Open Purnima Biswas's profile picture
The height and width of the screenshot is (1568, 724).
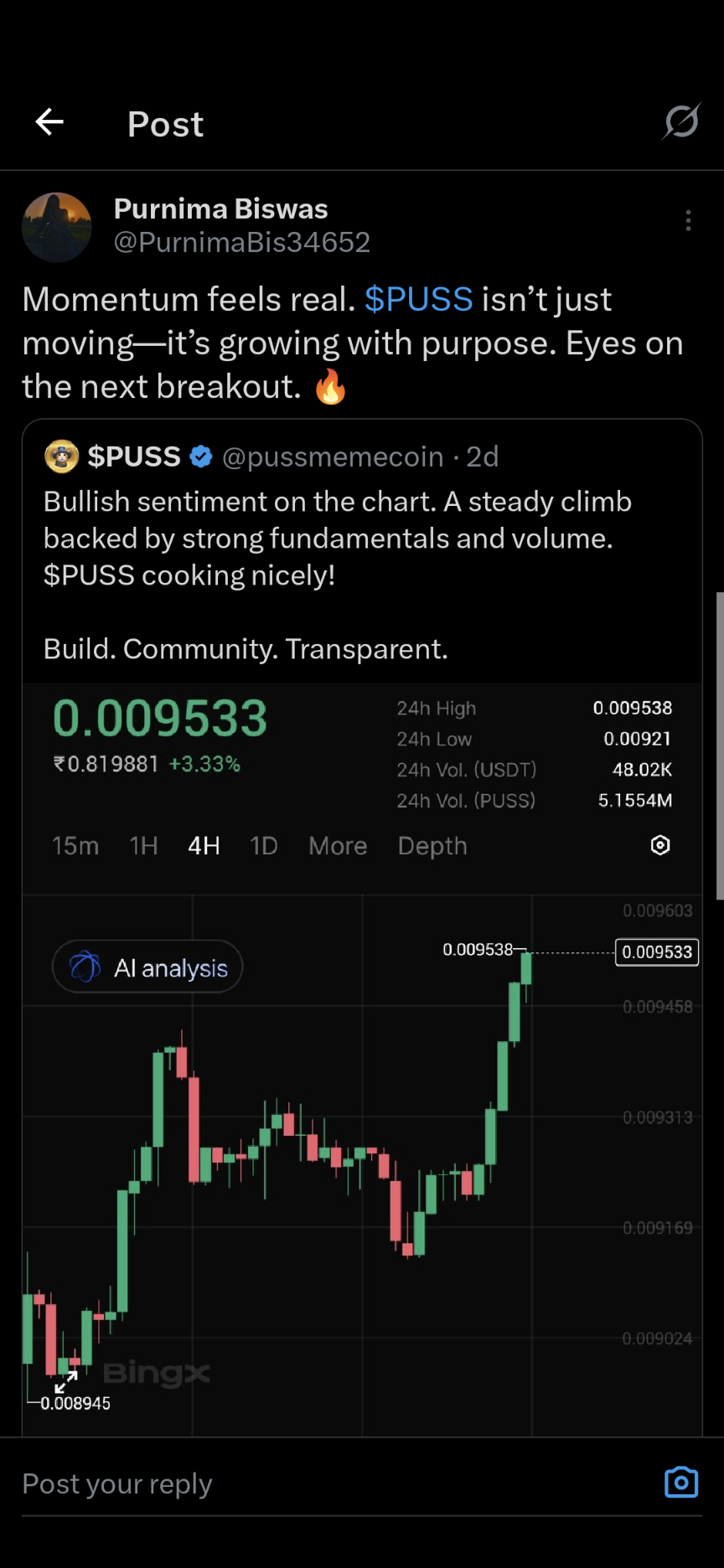click(57, 227)
